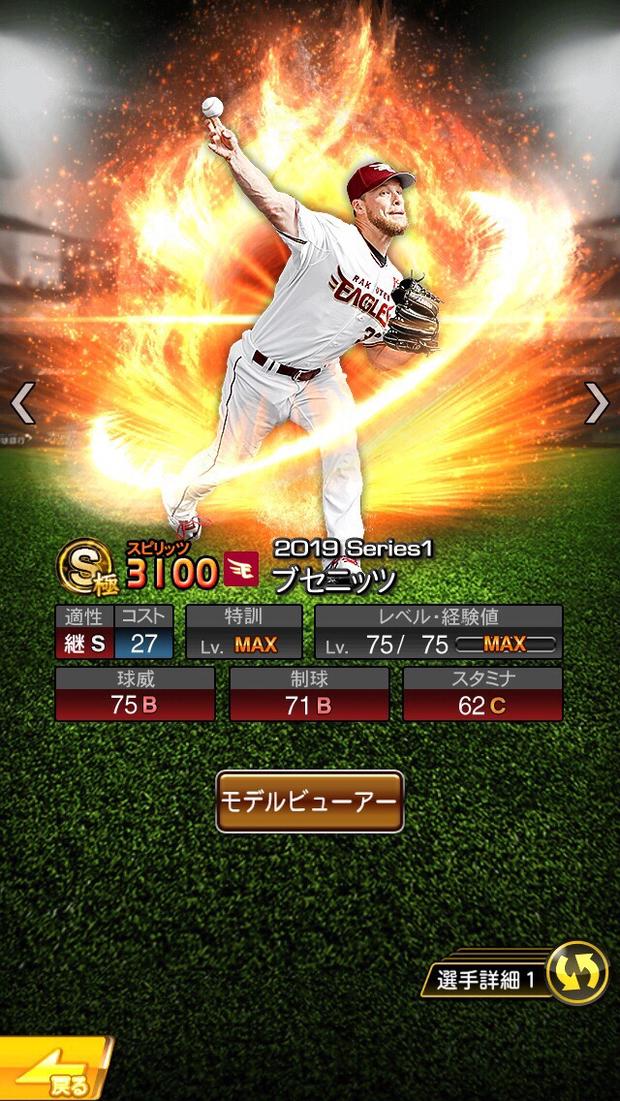Open the モデルビューアー model viewer

click(310, 802)
